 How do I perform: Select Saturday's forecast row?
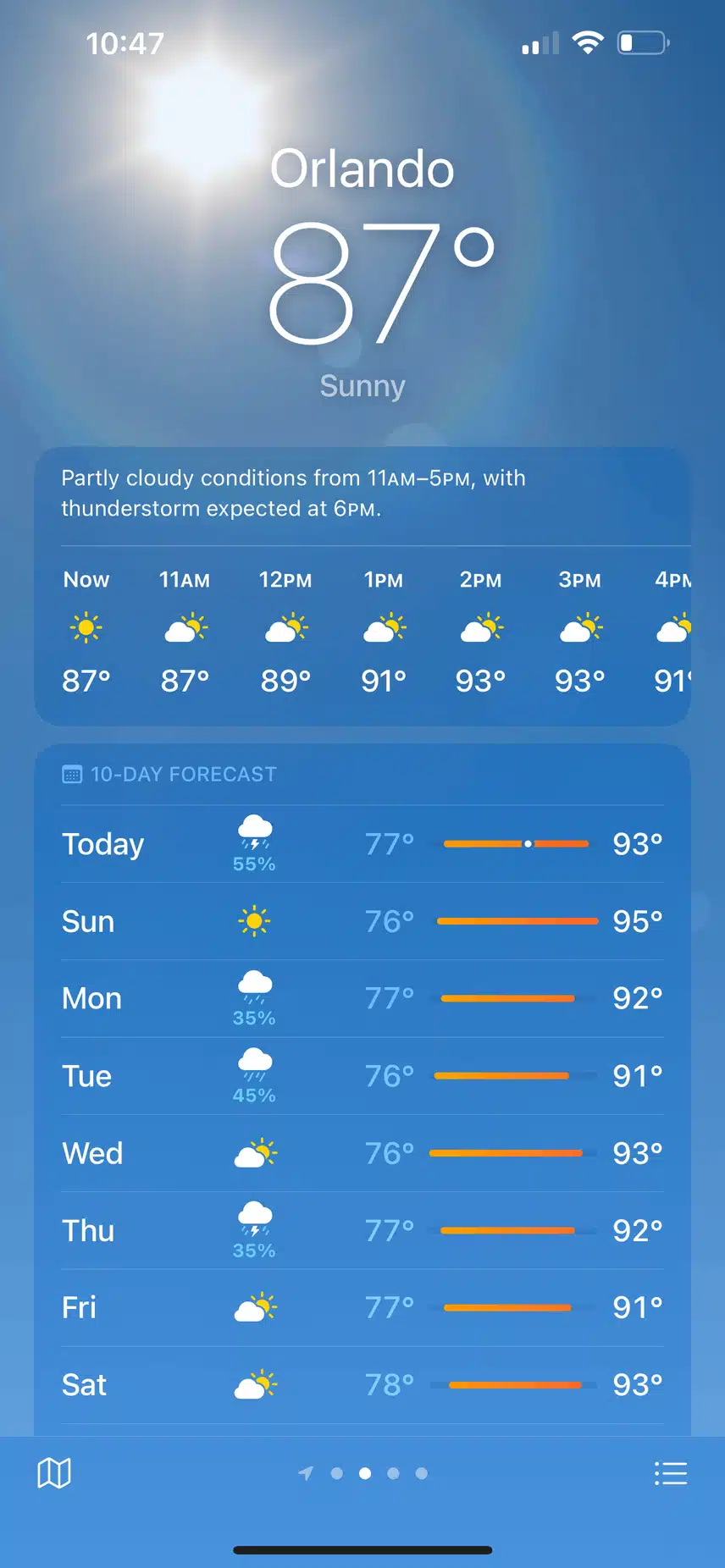pos(362,1385)
